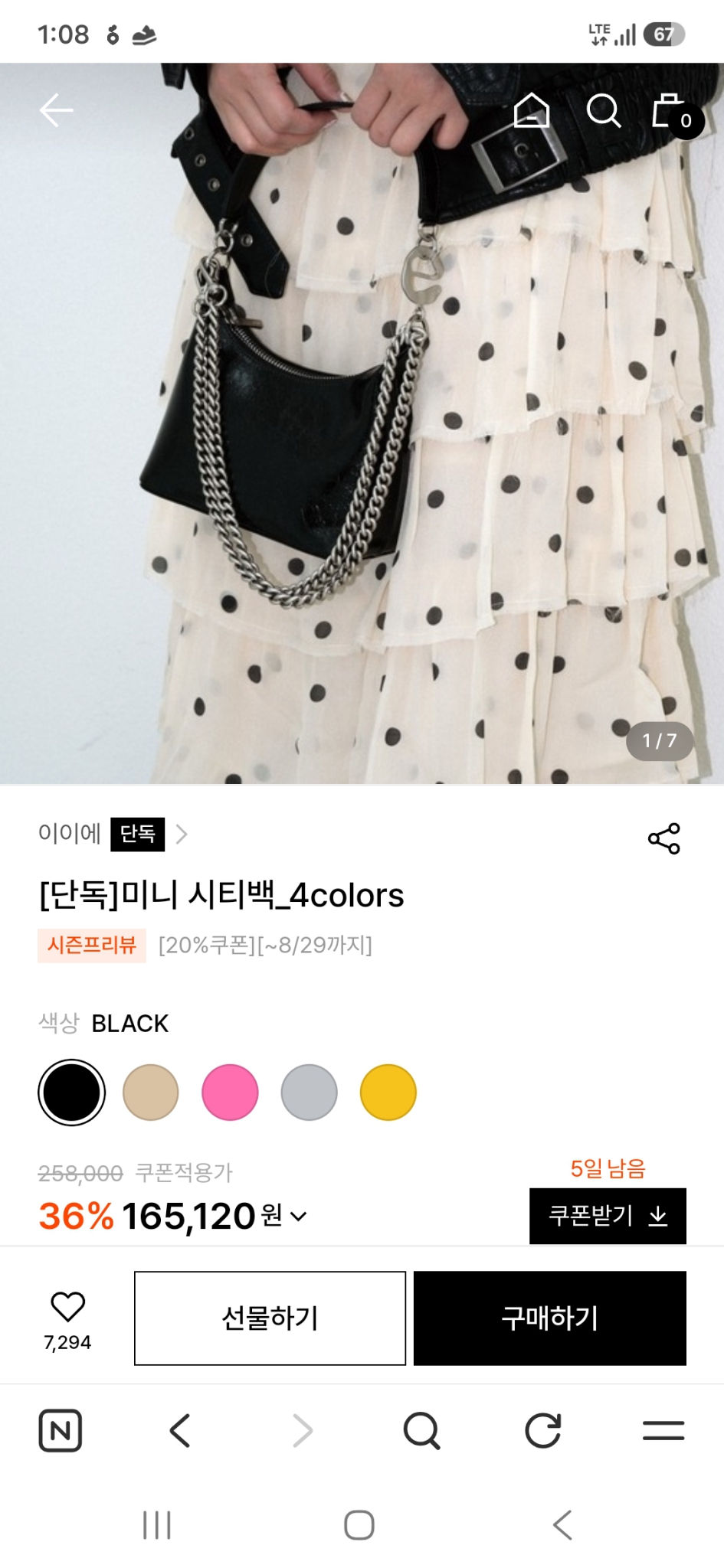Select the black color swatch
724x1568 pixels.
click(x=72, y=1093)
